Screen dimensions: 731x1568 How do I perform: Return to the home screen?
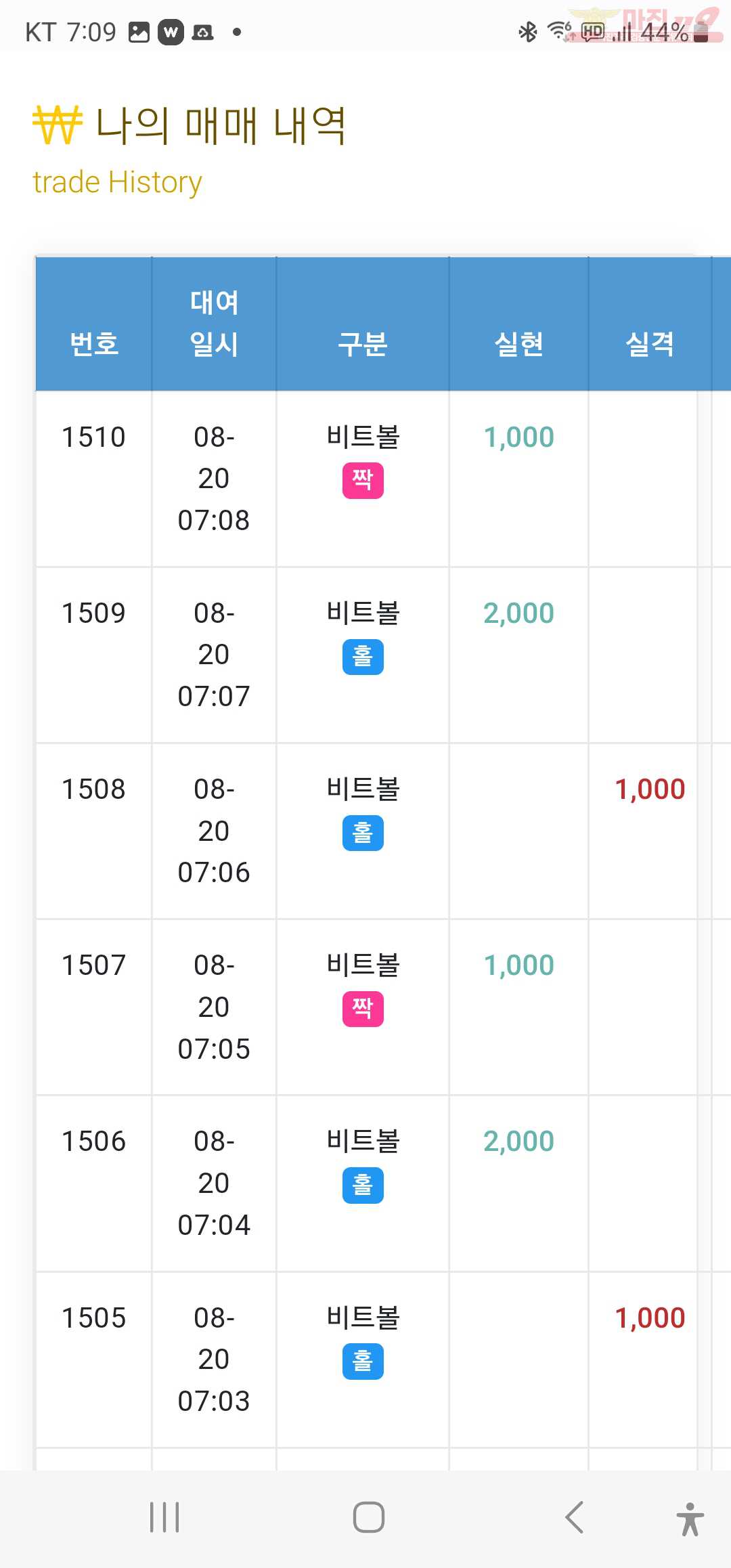click(x=369, y=1517)
